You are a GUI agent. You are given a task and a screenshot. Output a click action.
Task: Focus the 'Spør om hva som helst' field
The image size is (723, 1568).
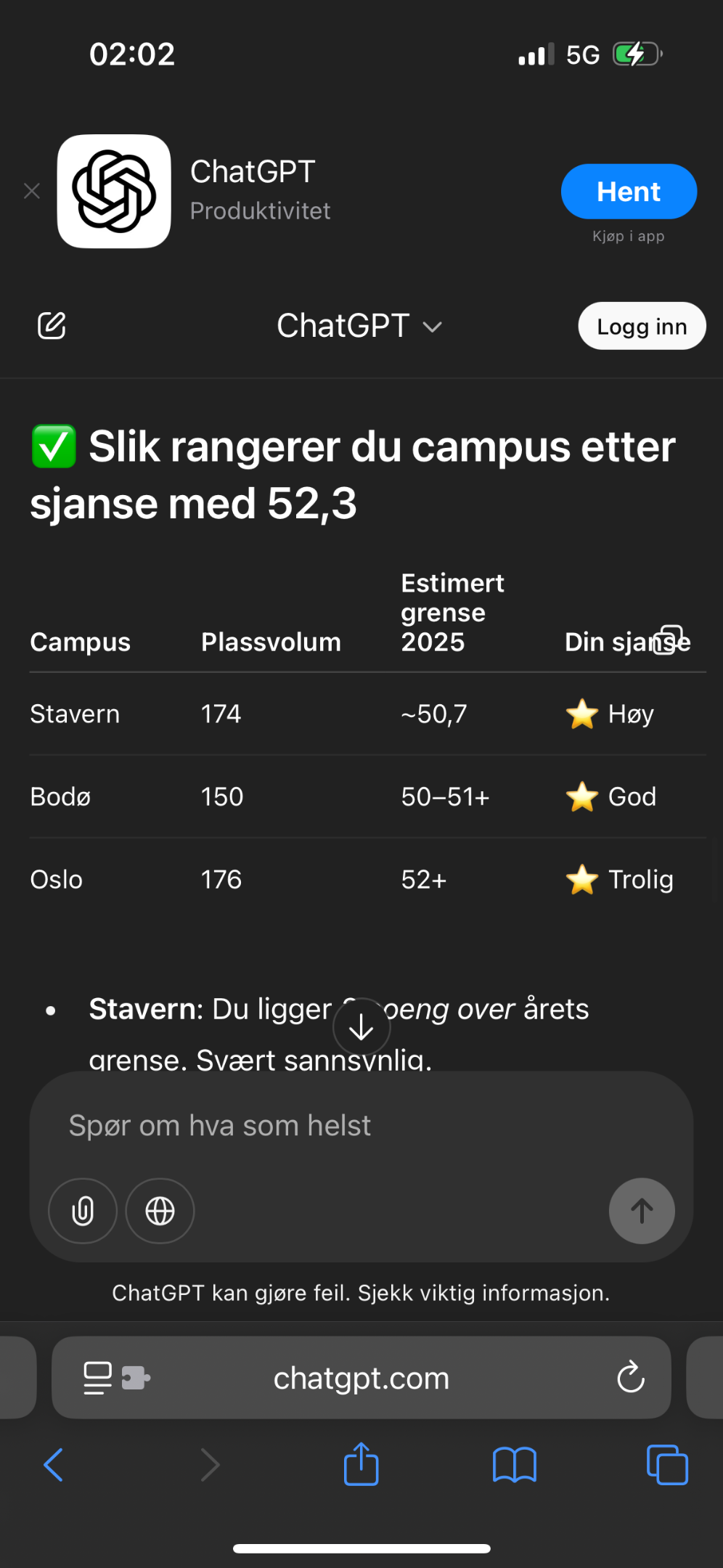(x=361, y=1126)
